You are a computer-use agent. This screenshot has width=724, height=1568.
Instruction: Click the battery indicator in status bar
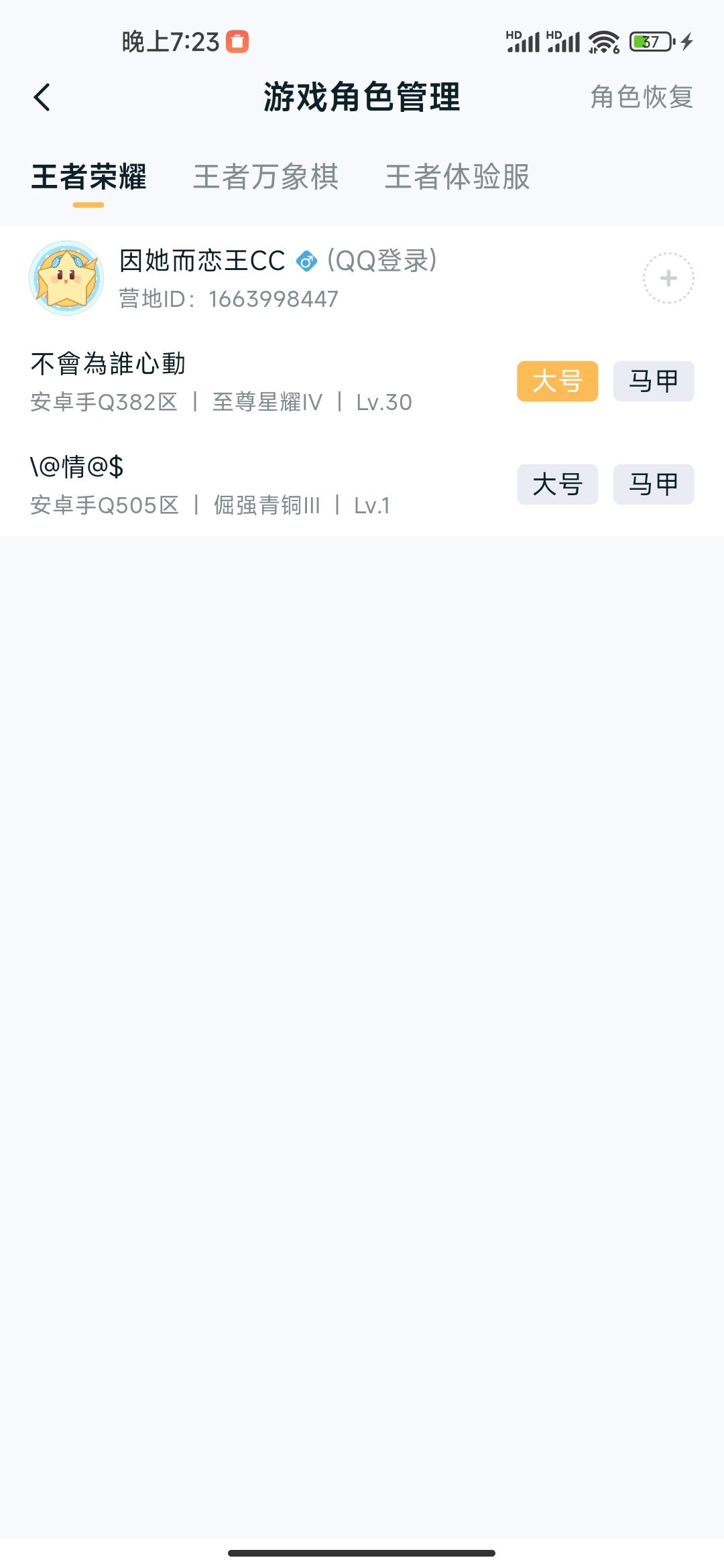(646, 40)
